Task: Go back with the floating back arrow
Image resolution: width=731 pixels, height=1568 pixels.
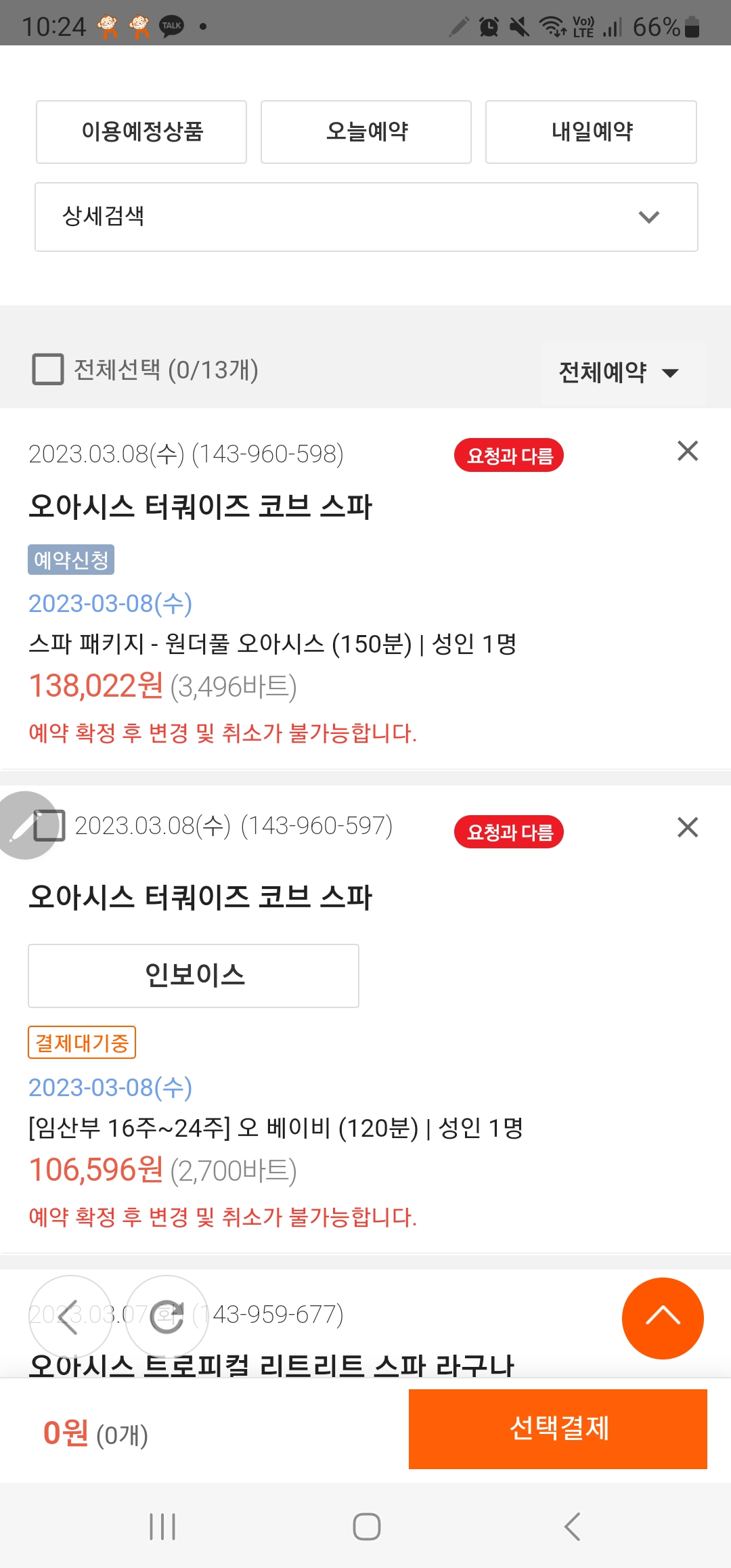Action: (x=70, y=1317)
